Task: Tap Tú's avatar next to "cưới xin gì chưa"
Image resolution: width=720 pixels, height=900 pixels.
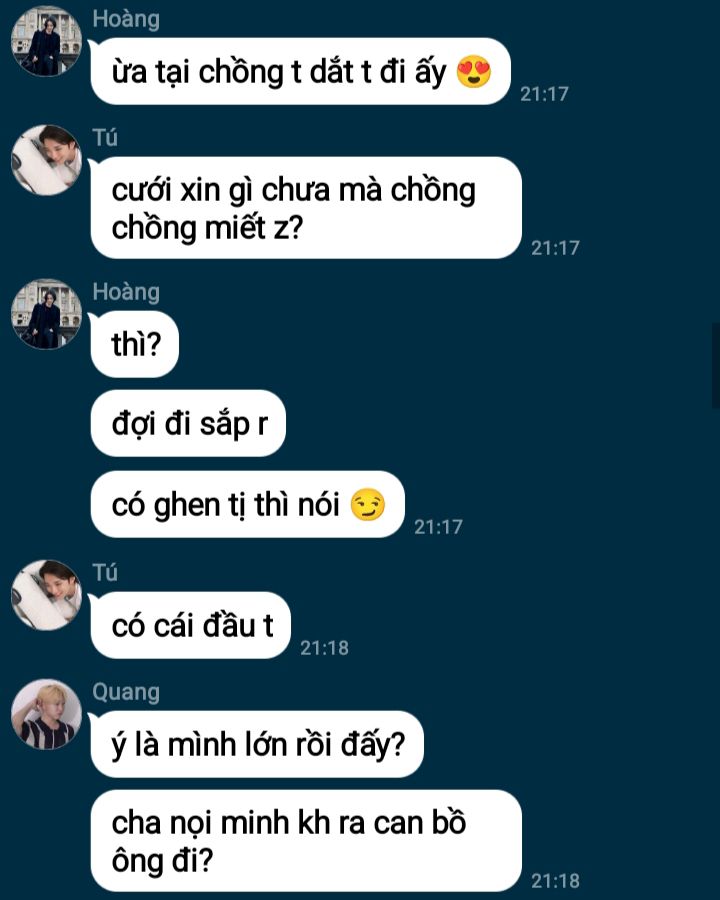Action: pos(45,160)
